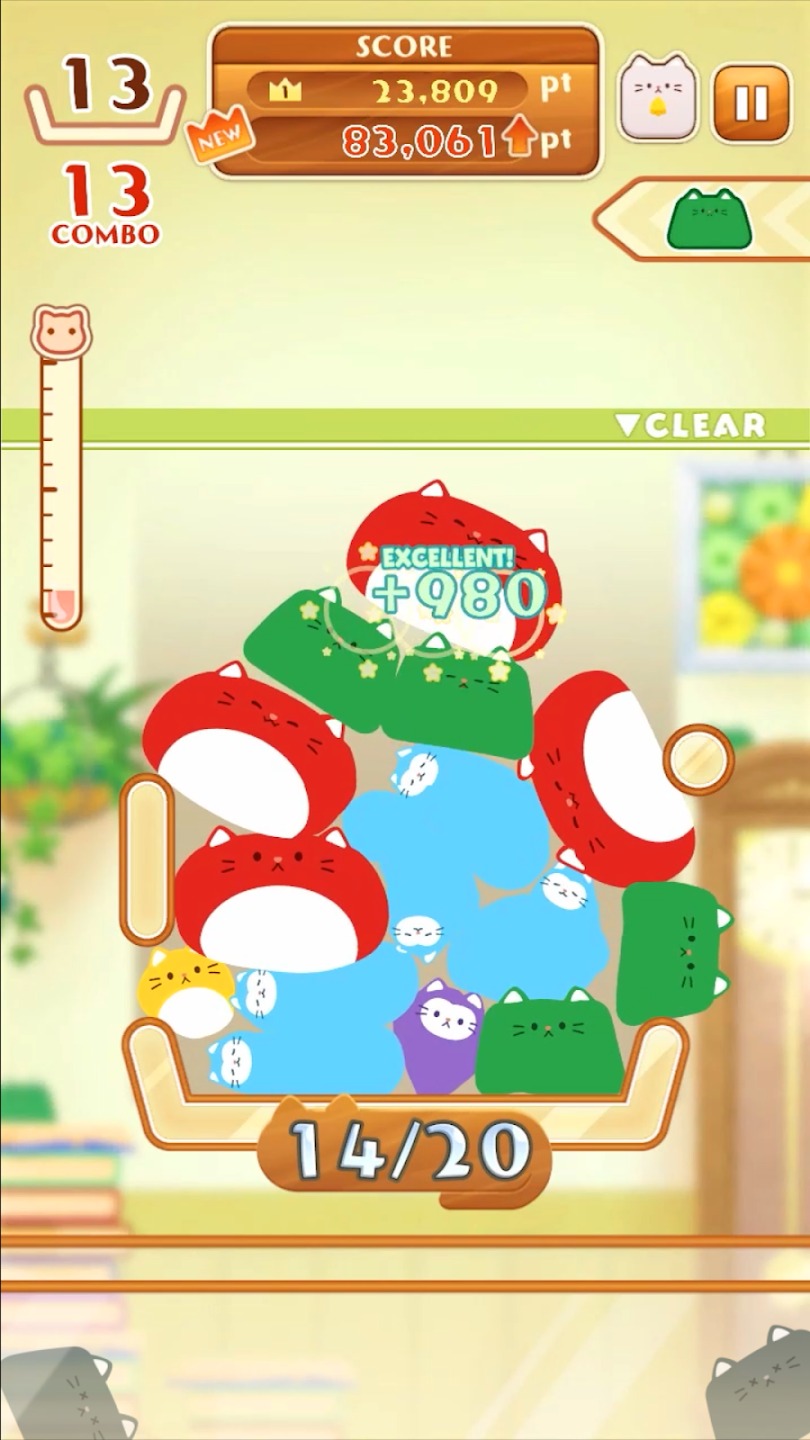
Task: Tap the white cat bell button
Action: click(658, 100)
